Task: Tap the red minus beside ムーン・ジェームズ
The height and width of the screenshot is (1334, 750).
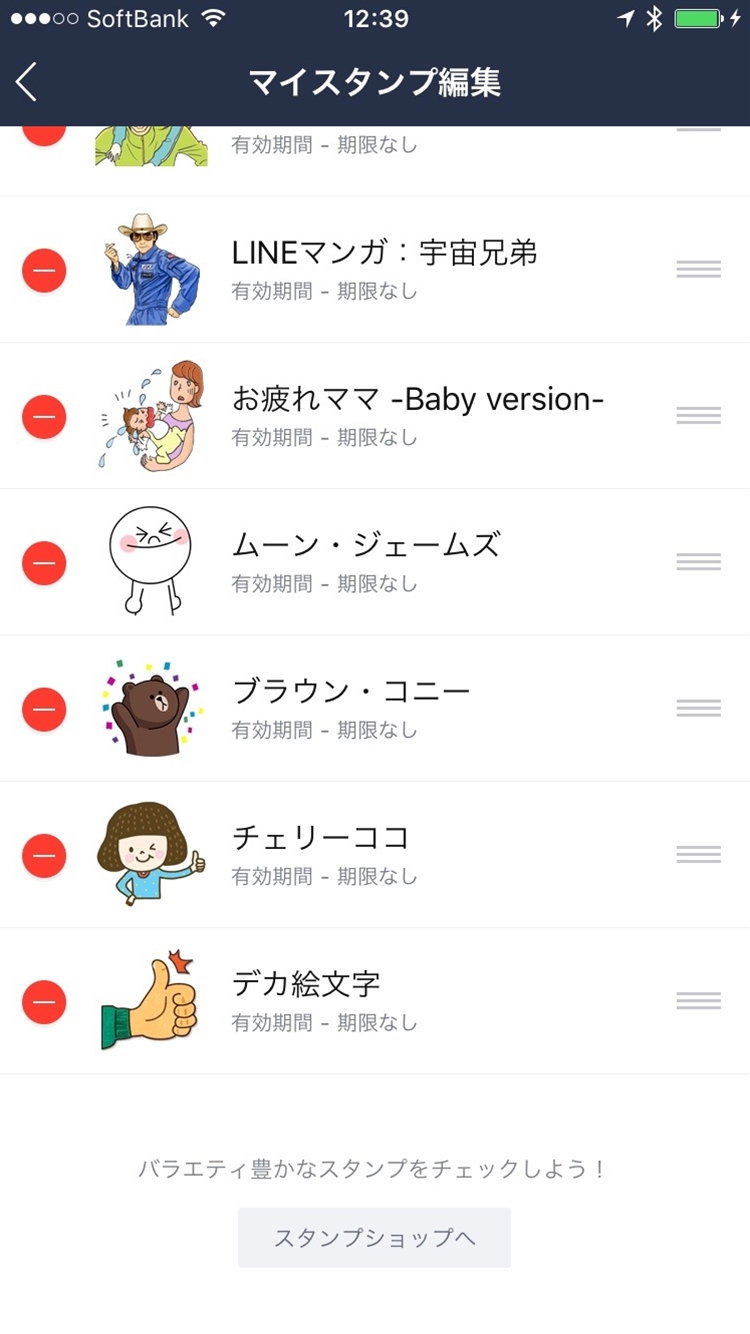Action: coord(44,563)
